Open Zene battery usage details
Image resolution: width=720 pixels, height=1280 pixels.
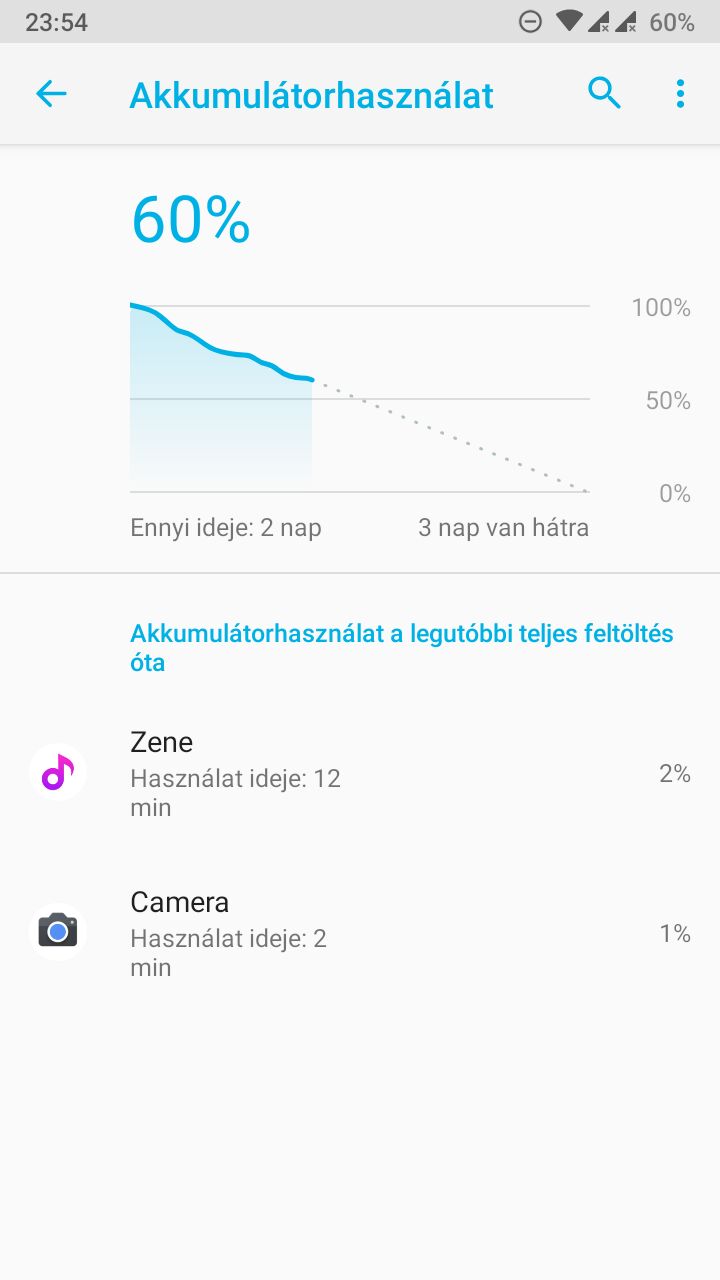coord(360,773)
